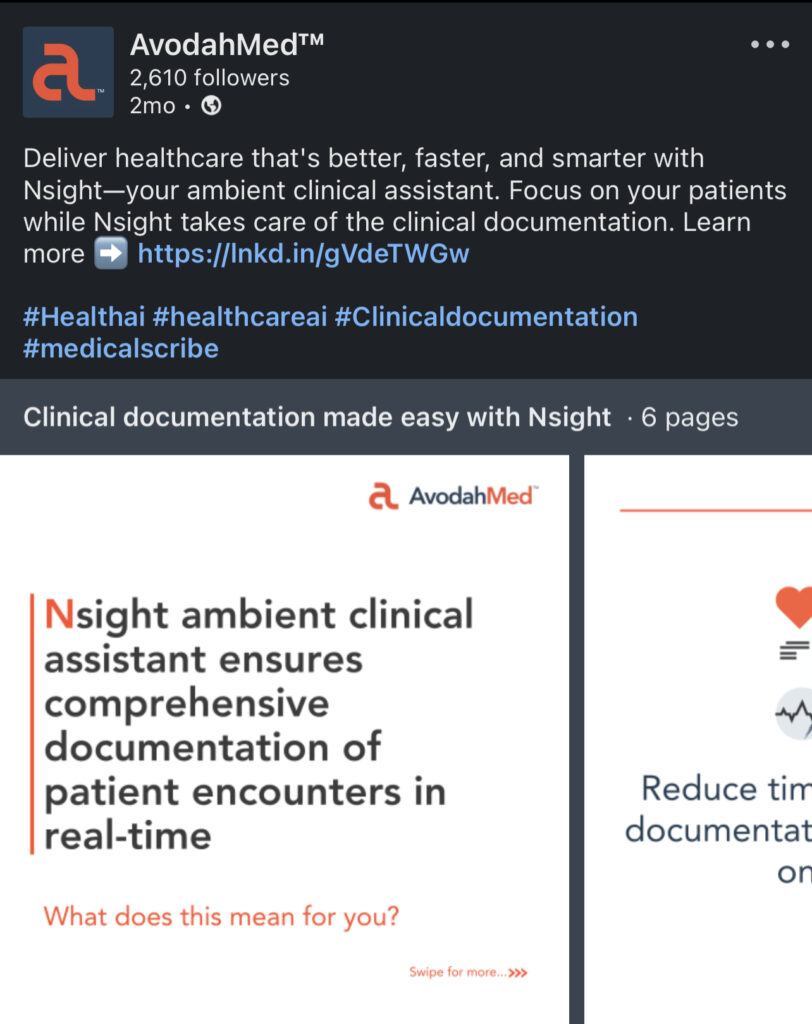Open the #Clinicaldocumentation hashtag
This screenshot has width=812, height=1024.
(x=486, y=317)
